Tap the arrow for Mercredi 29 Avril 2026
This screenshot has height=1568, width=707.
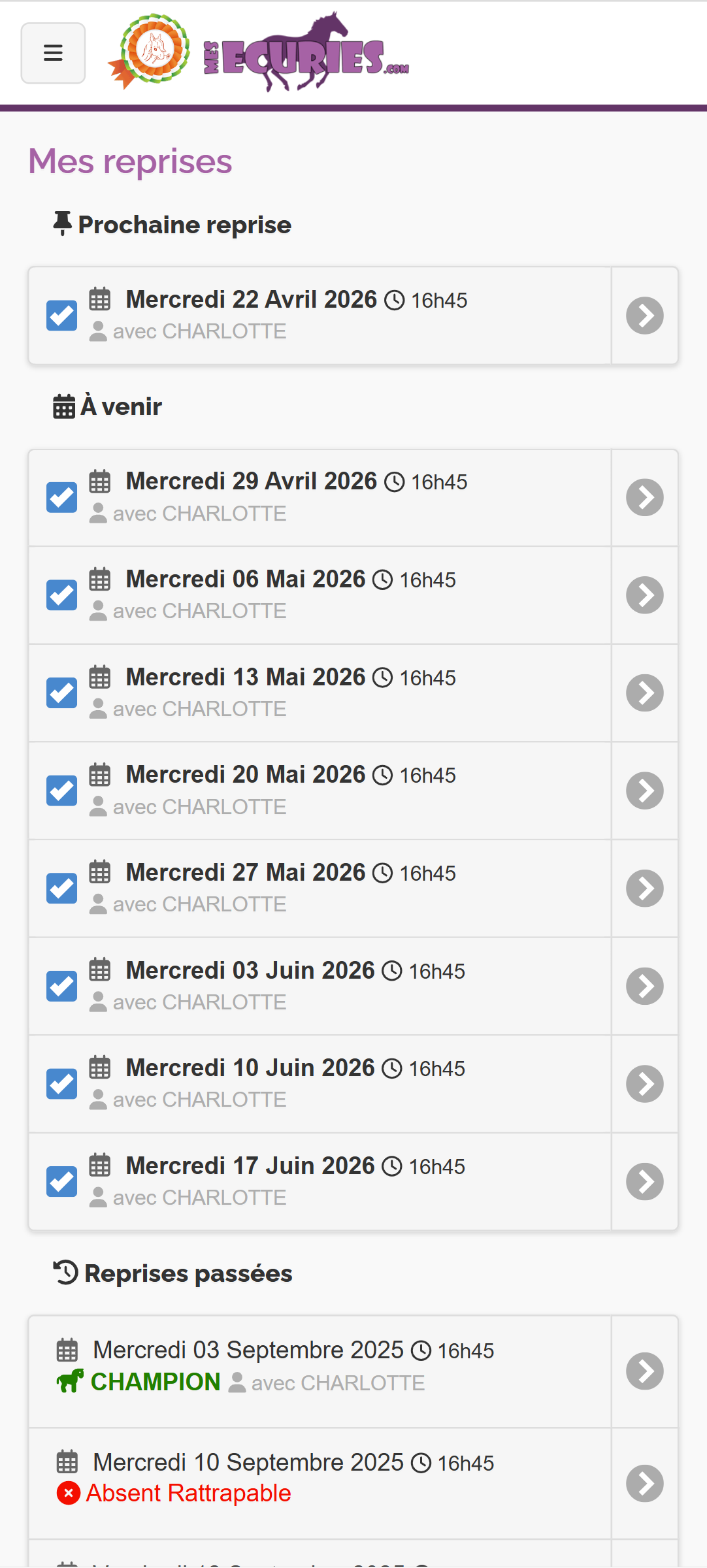644,498
